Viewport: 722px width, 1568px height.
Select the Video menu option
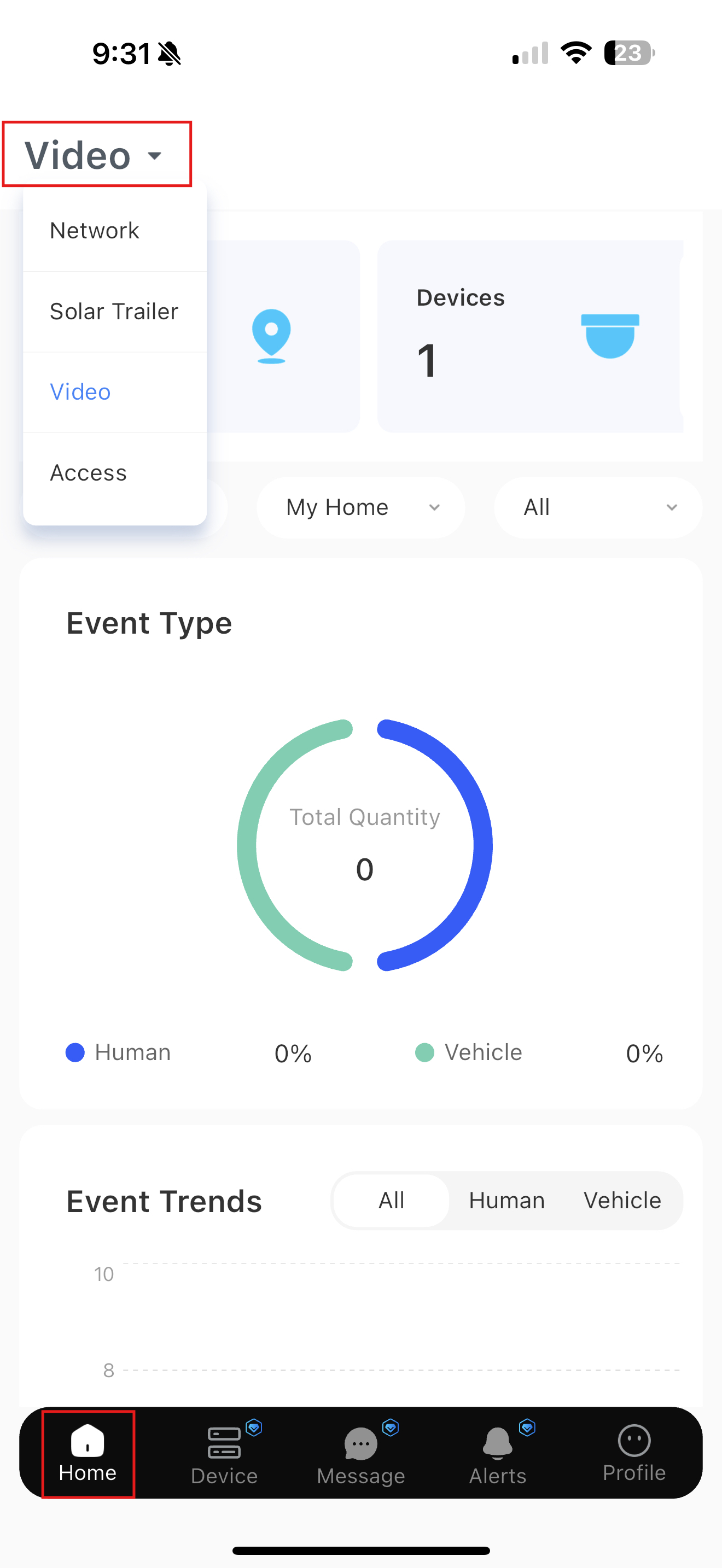[81, 392]
